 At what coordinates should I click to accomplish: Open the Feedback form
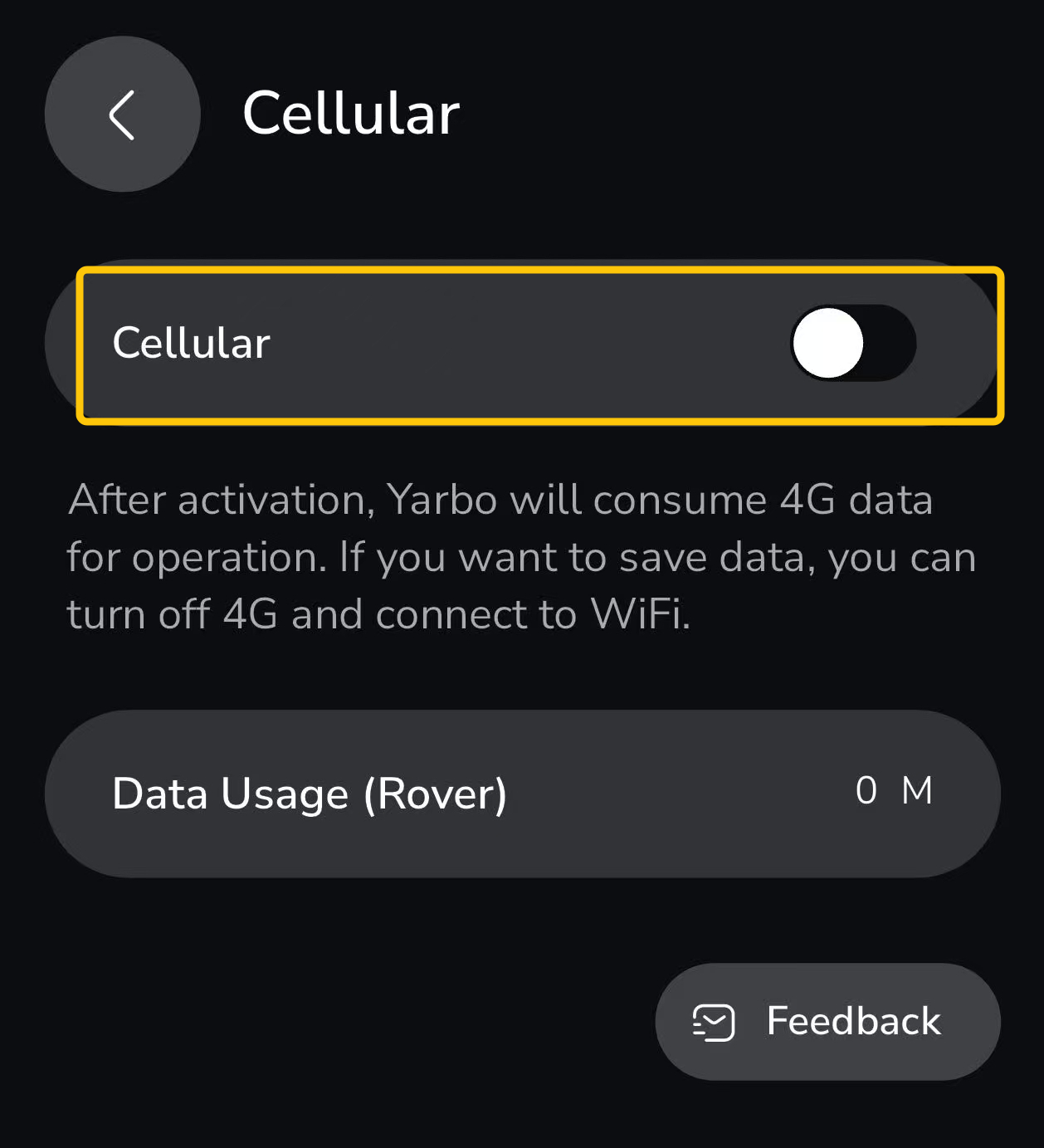pos(827,1021)
